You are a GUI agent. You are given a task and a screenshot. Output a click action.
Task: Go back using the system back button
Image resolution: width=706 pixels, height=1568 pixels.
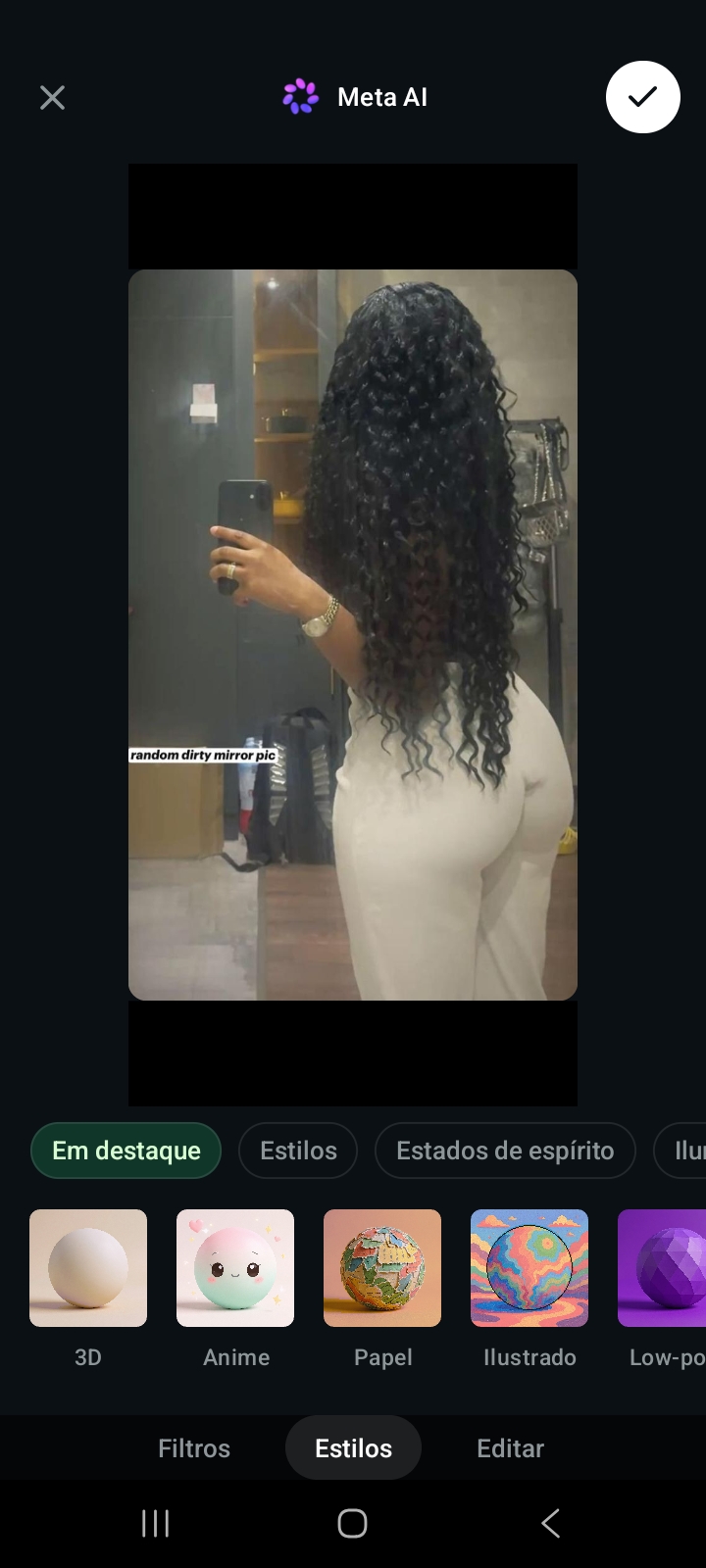point(551,1523)
